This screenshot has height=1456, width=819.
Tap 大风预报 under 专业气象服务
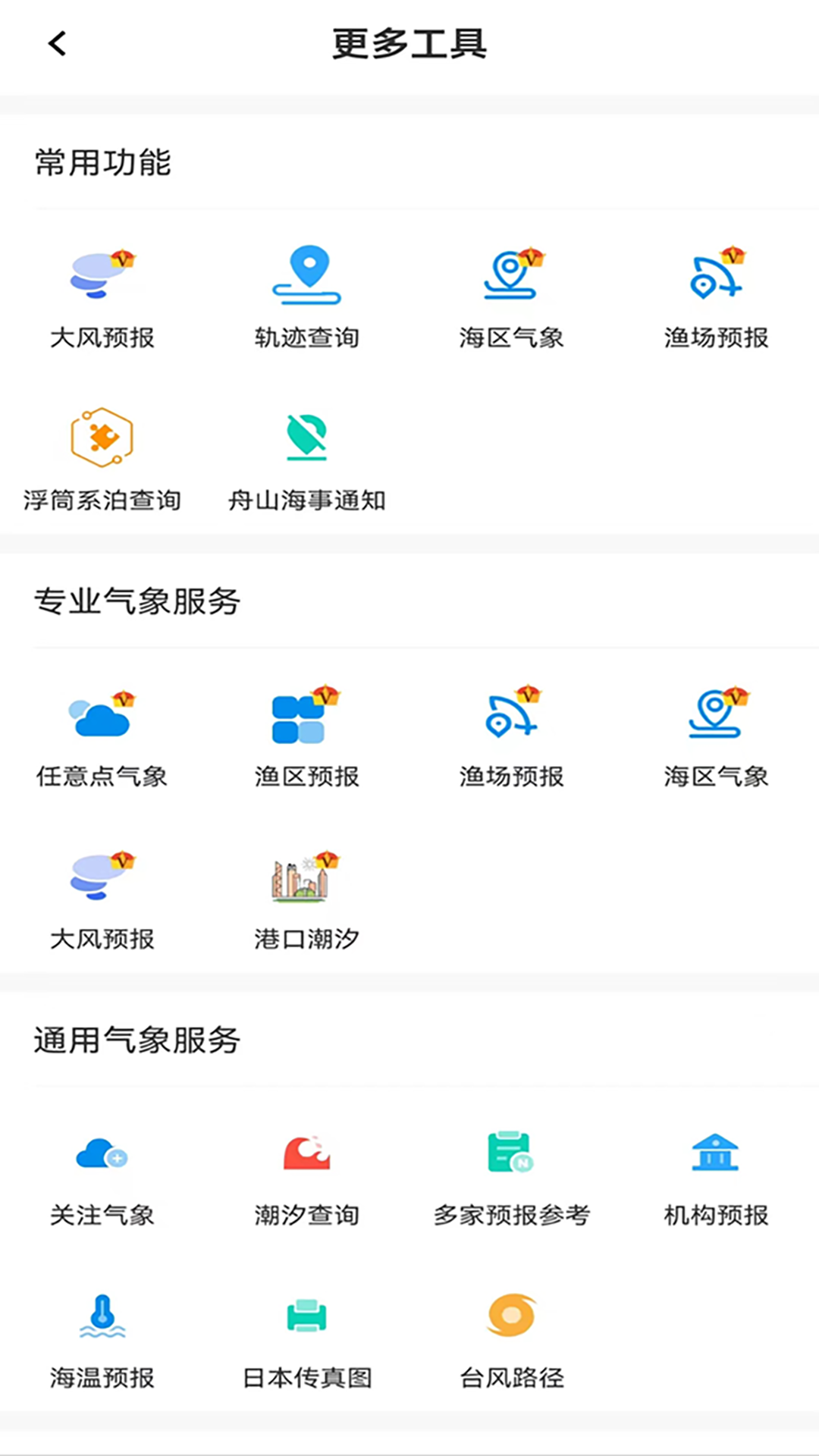pos(102,899)
